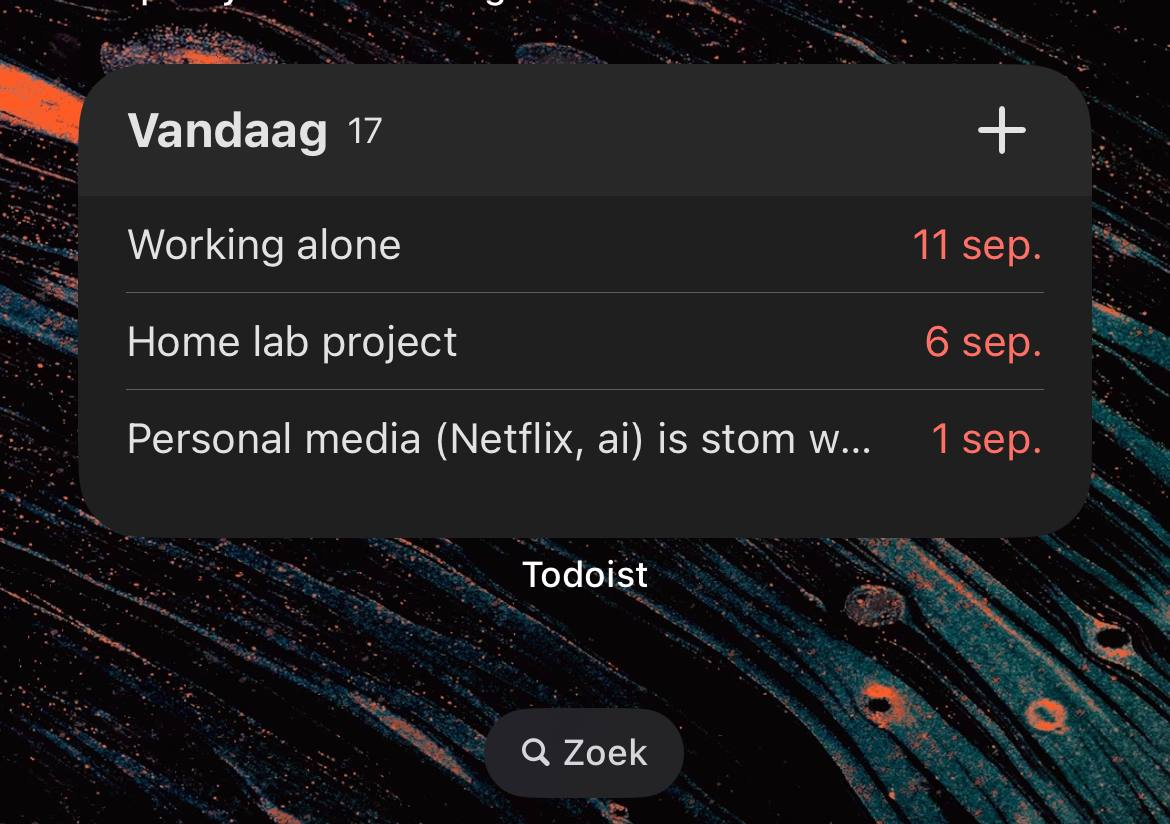
Task: Open the Personal media (Netflix, ai) task
Action: 498,439
